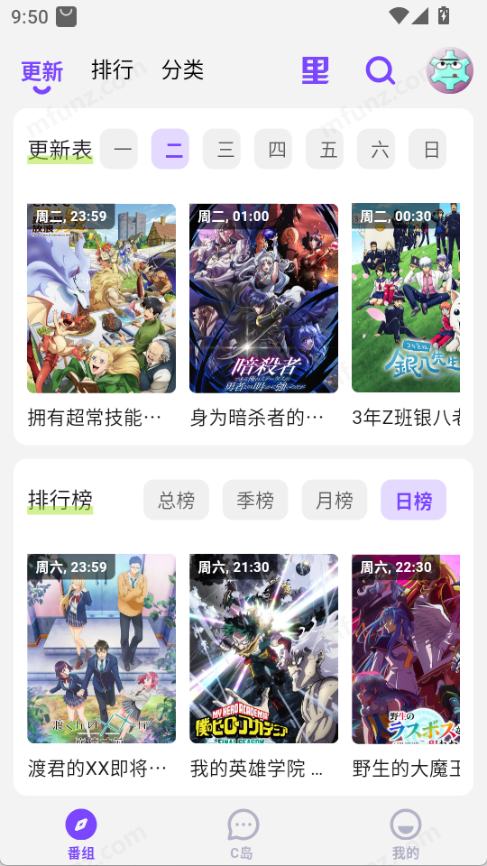This screenshot has width=487, height=866.
Task: View the 总榜 ranking
Action: click(176, 500)
